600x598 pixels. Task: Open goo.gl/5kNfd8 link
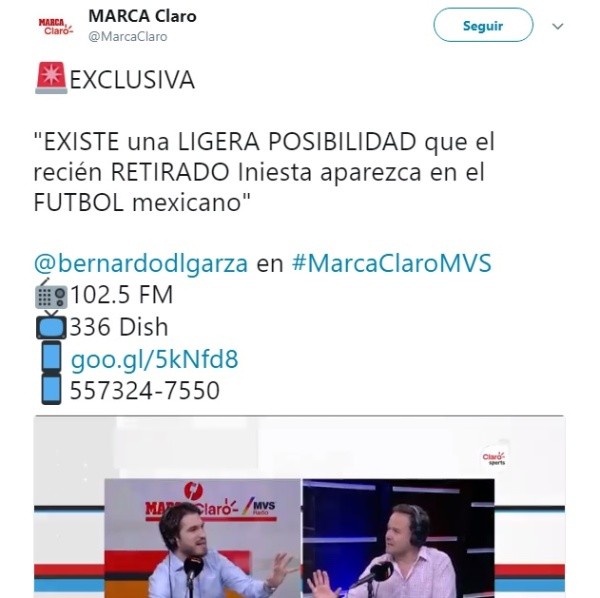pos(154,358)
